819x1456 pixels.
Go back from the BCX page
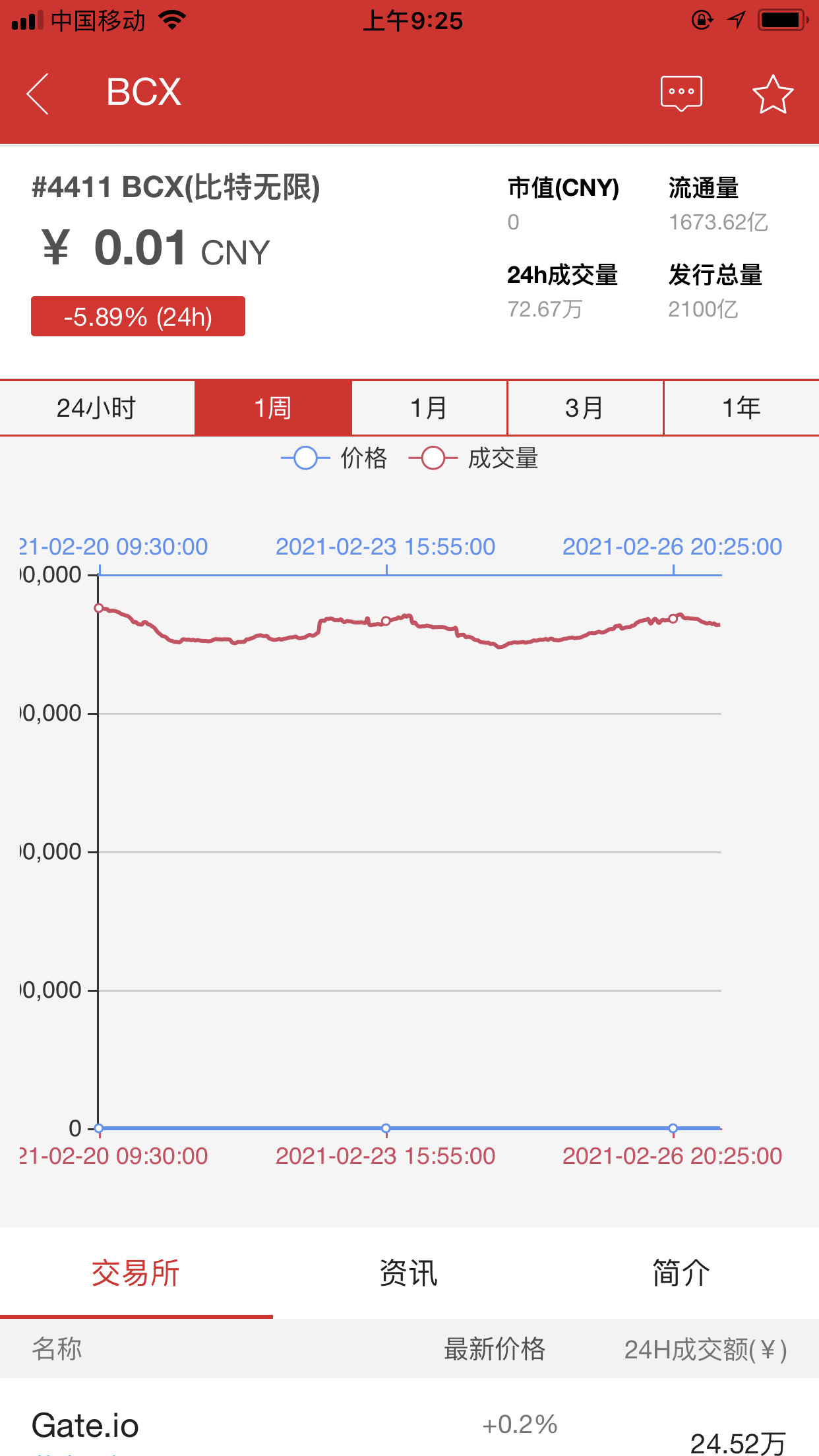[38, 93]
